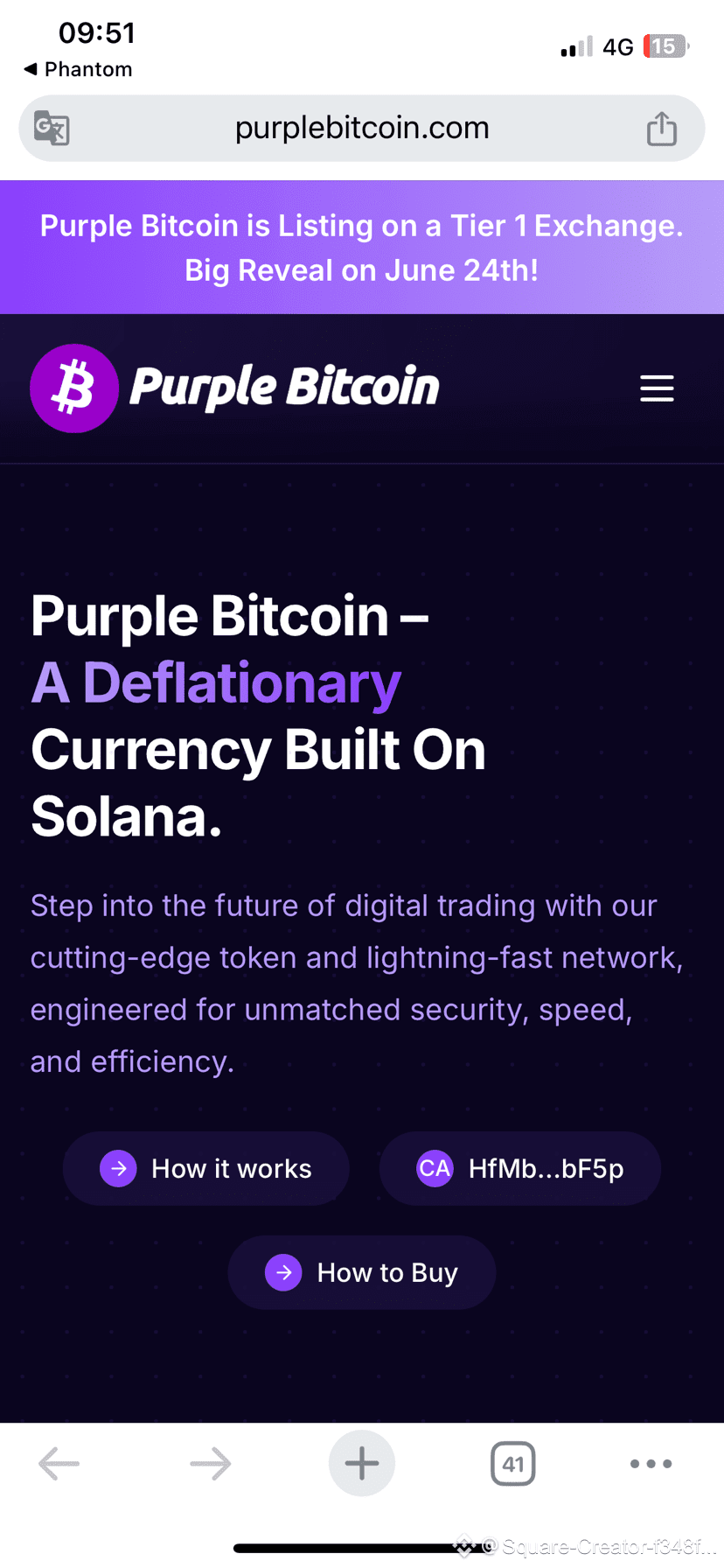Return to Phantom via the back link
The image size is (724, 1568).
click(x=77, y=68)
